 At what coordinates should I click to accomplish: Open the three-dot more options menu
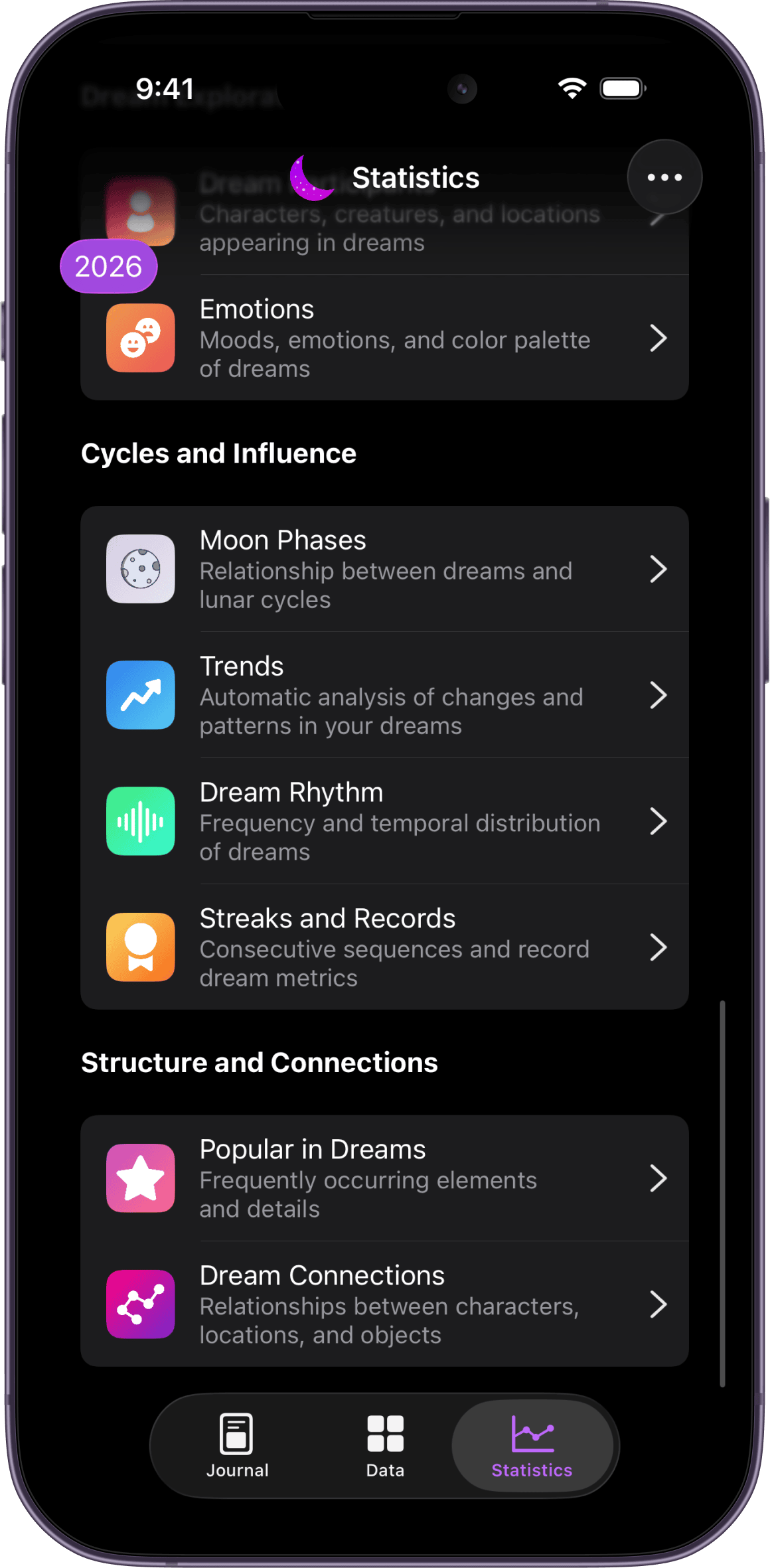coord(664,177)
